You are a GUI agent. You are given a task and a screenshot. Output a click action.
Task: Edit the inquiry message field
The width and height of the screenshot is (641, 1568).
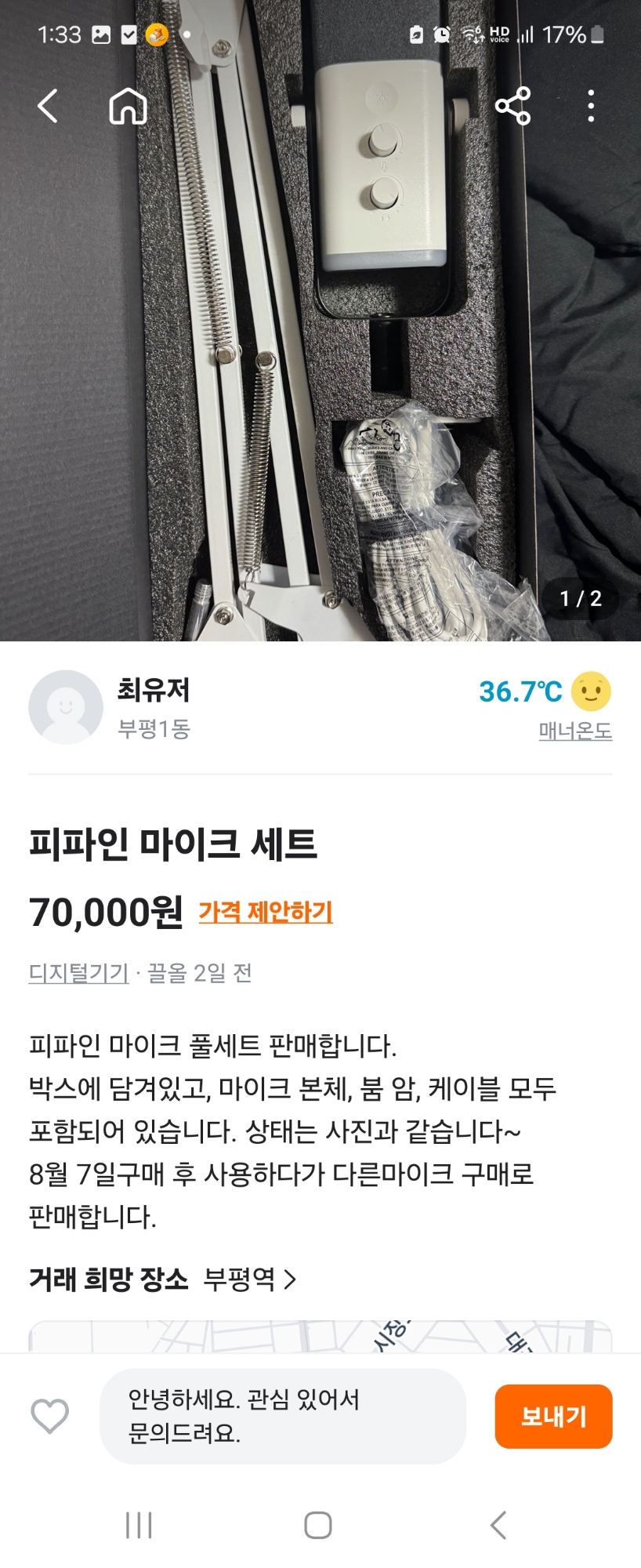point(282,1416)
